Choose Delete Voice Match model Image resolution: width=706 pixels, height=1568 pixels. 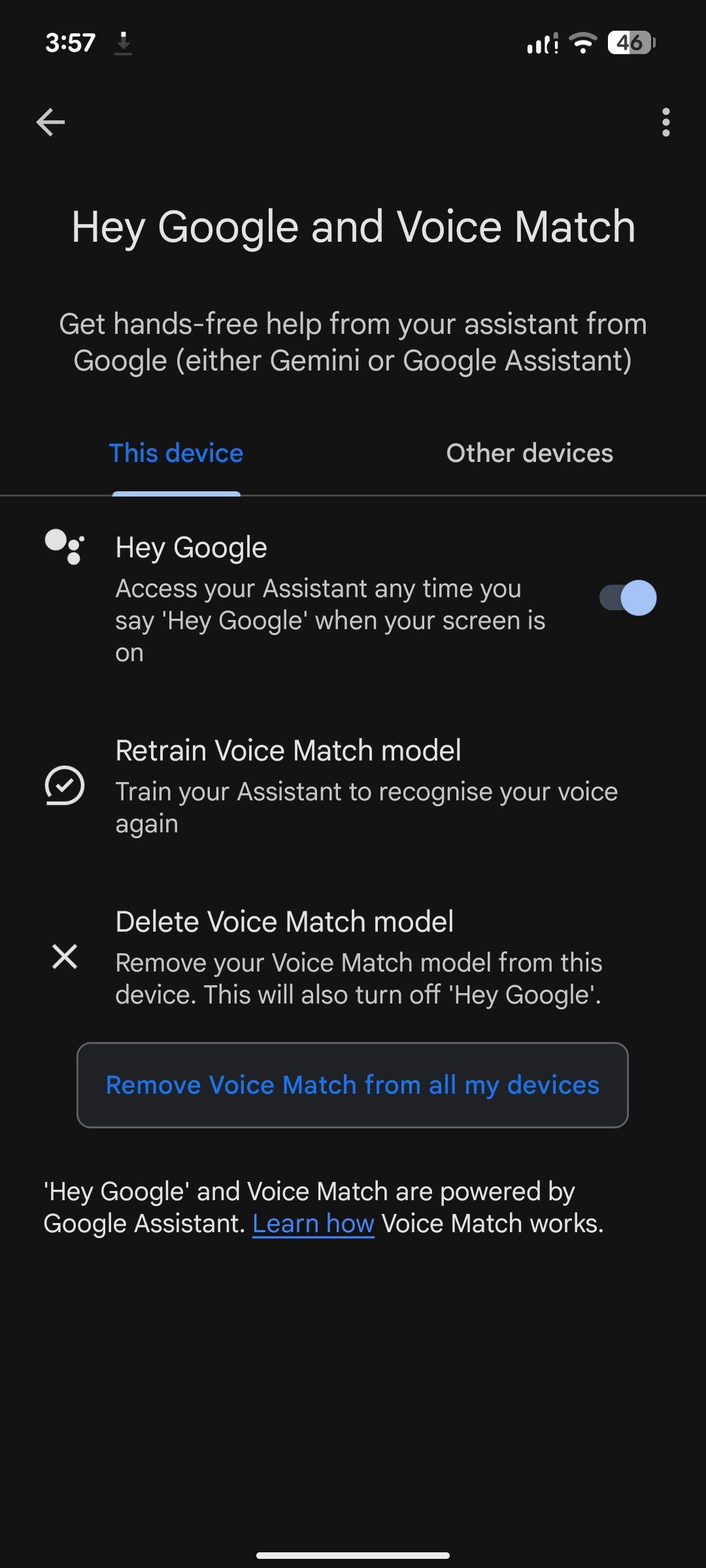[x=353, y=957]
